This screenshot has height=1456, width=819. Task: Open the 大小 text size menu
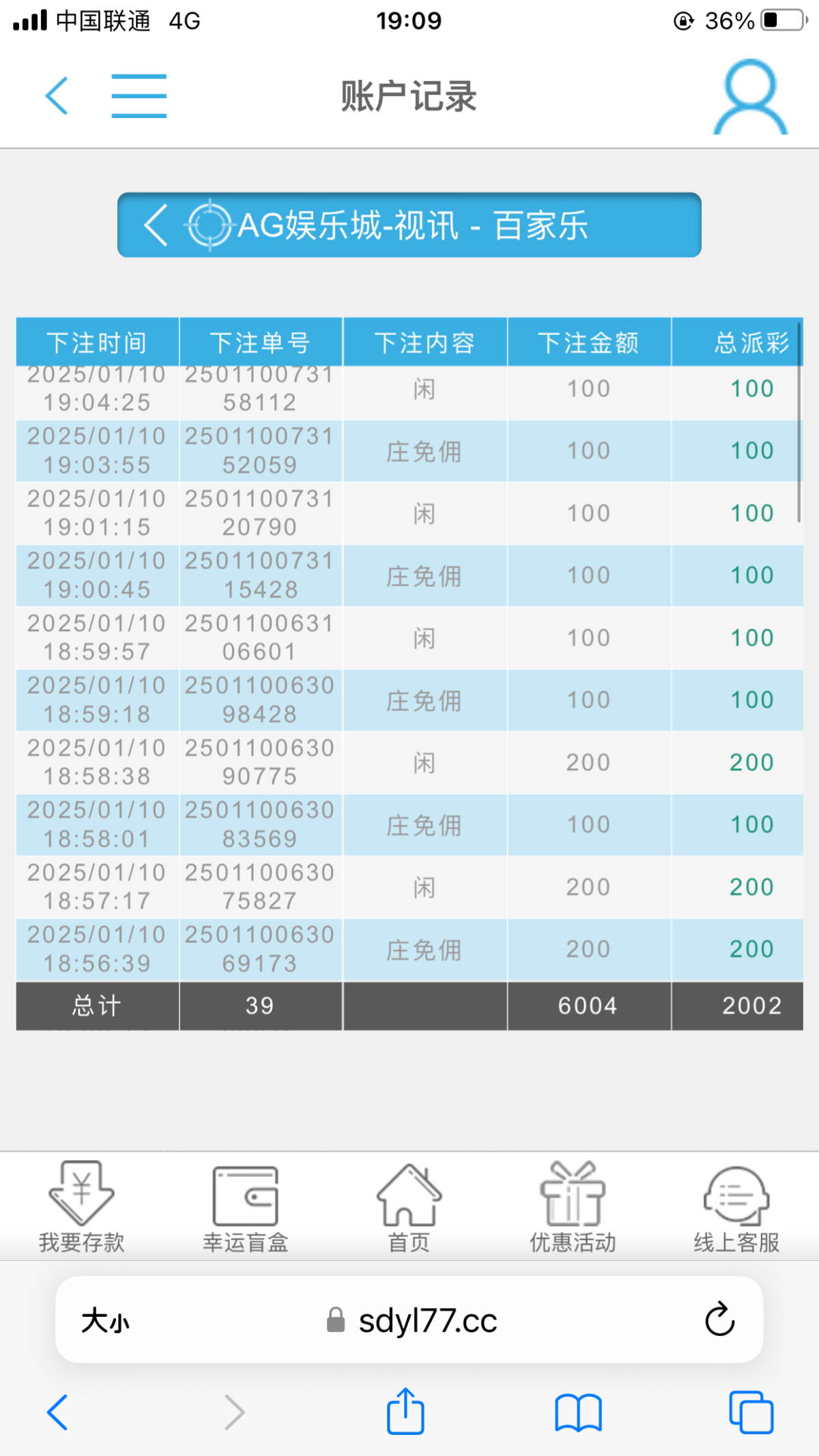point(105,1321)
